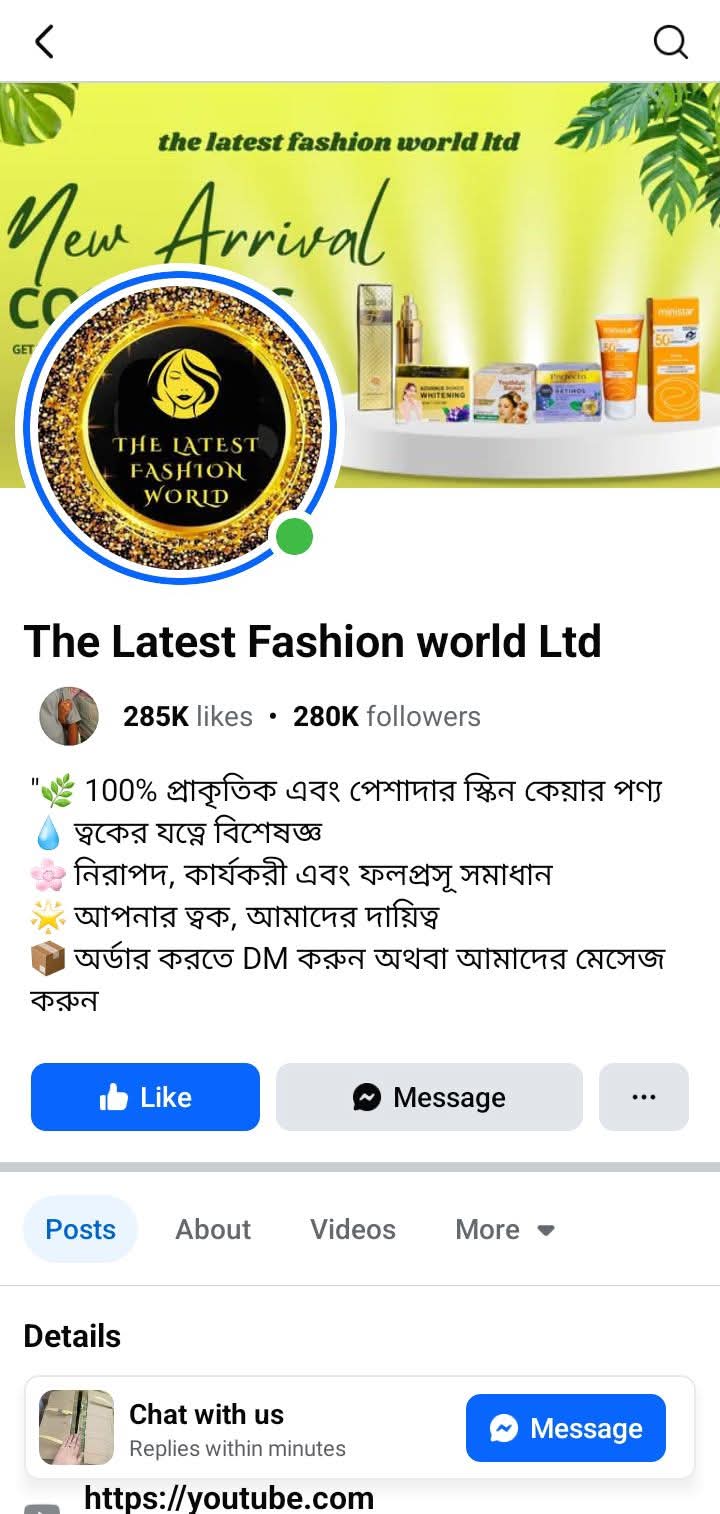The height and width of the screenshot is (1514, 720).
Task: Like this page with the blue button
Action: coord(145,1097)
